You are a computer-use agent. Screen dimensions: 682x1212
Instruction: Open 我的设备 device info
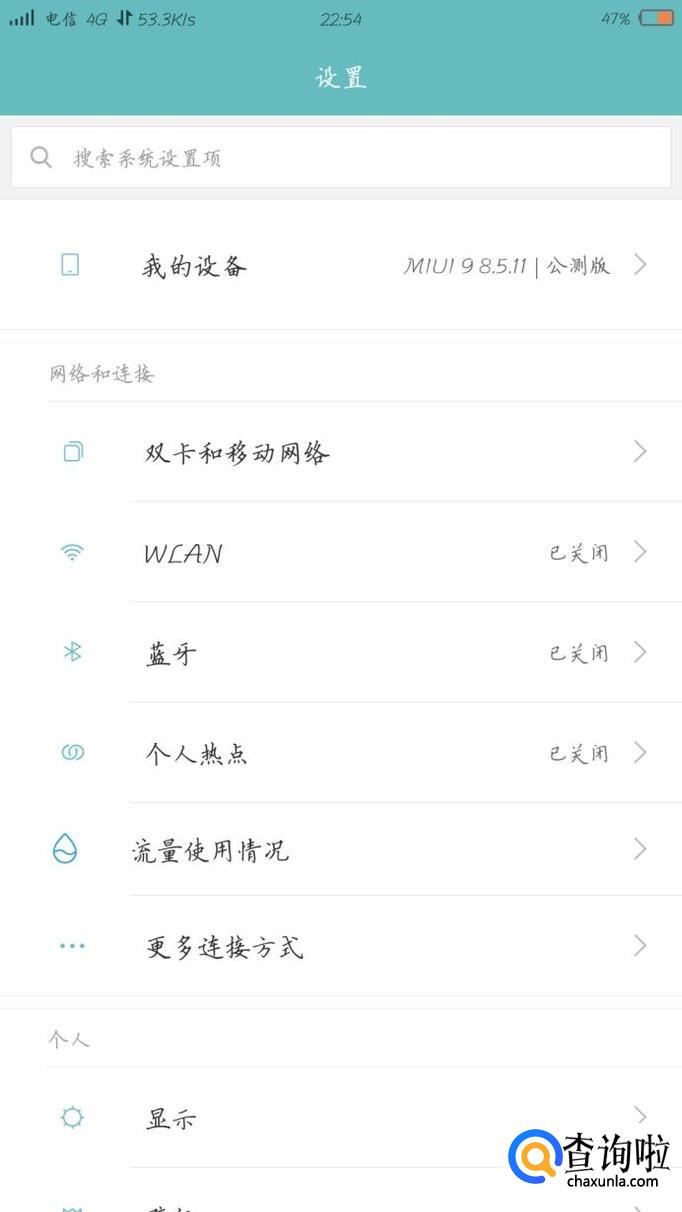[340, 266]
